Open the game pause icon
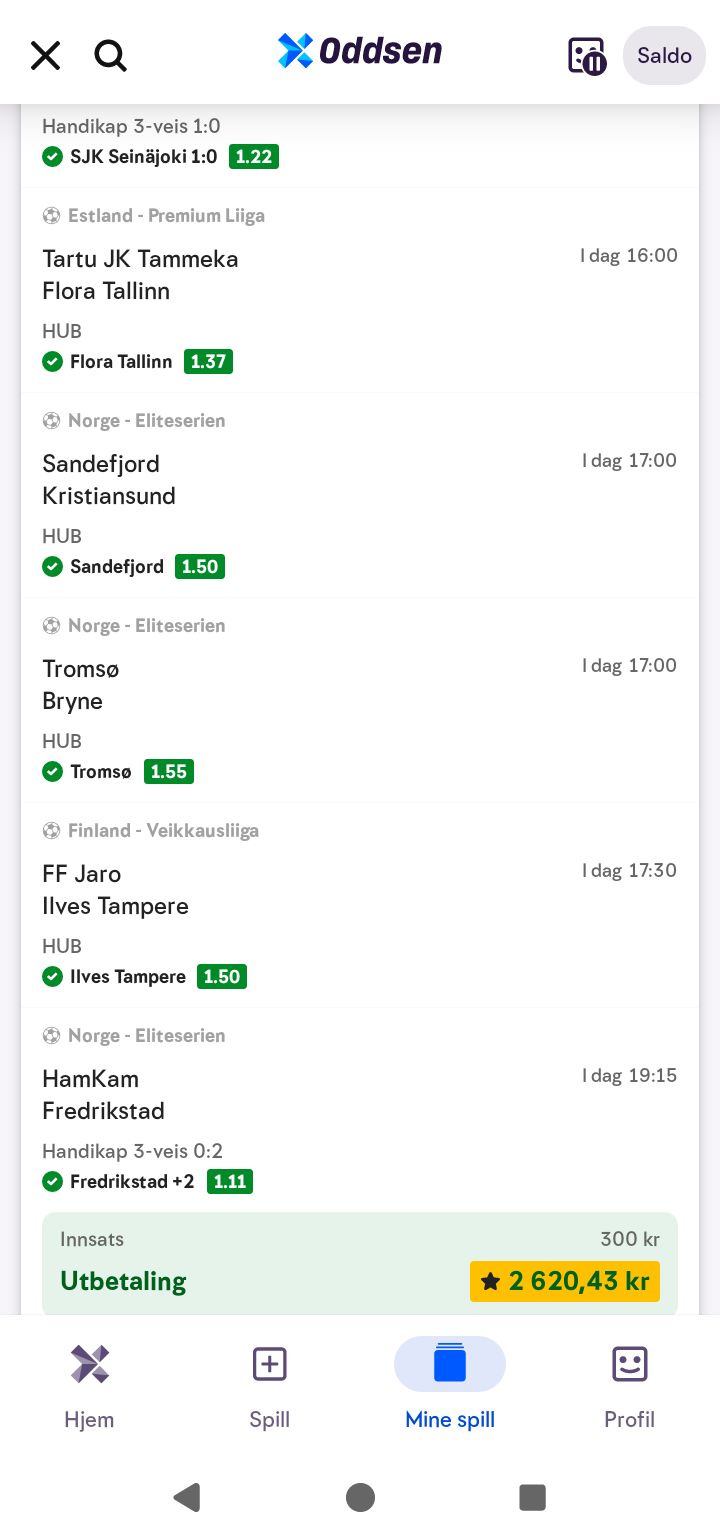Screen dimensions: 720x1539 tap(586, 55)
